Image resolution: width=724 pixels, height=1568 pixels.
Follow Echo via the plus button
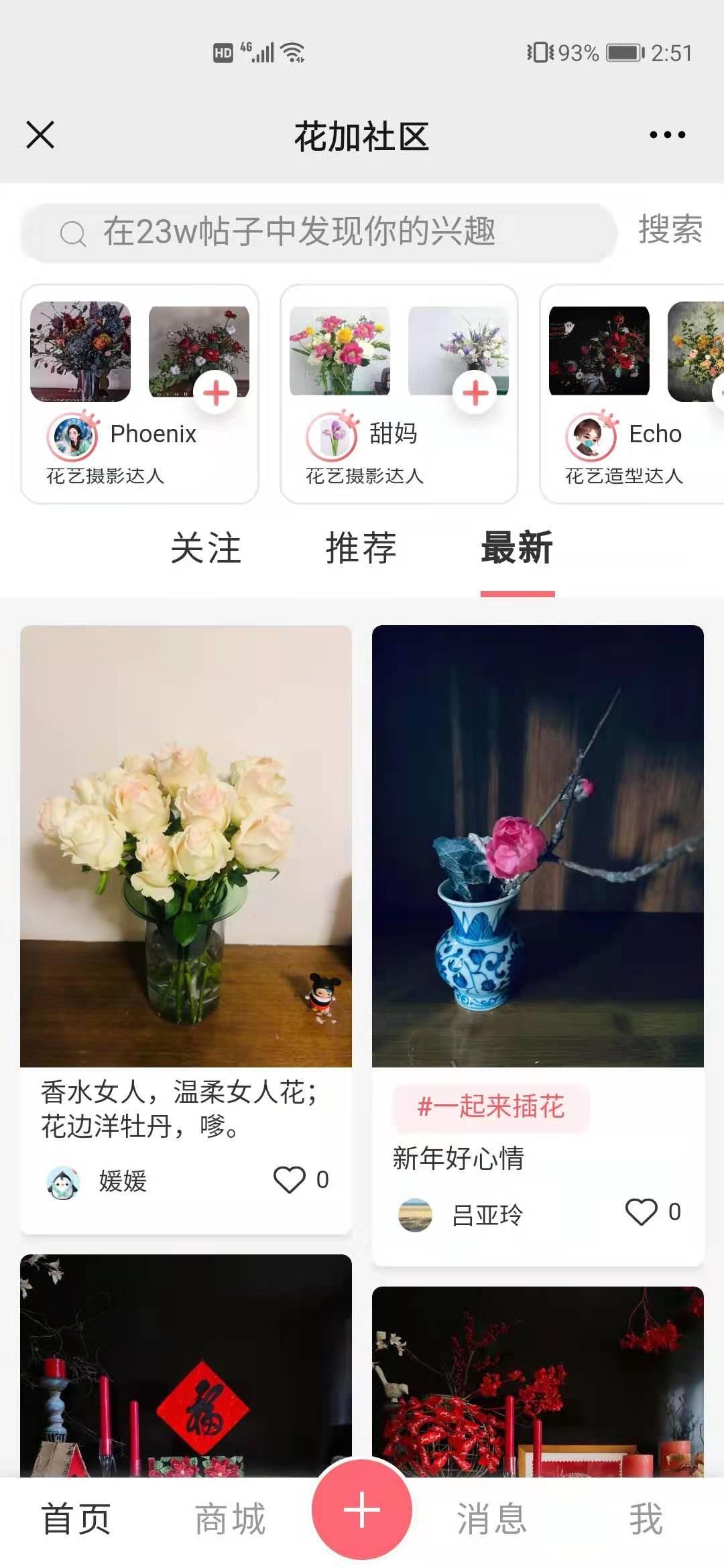pyautogui.click(x=718, y=392)
